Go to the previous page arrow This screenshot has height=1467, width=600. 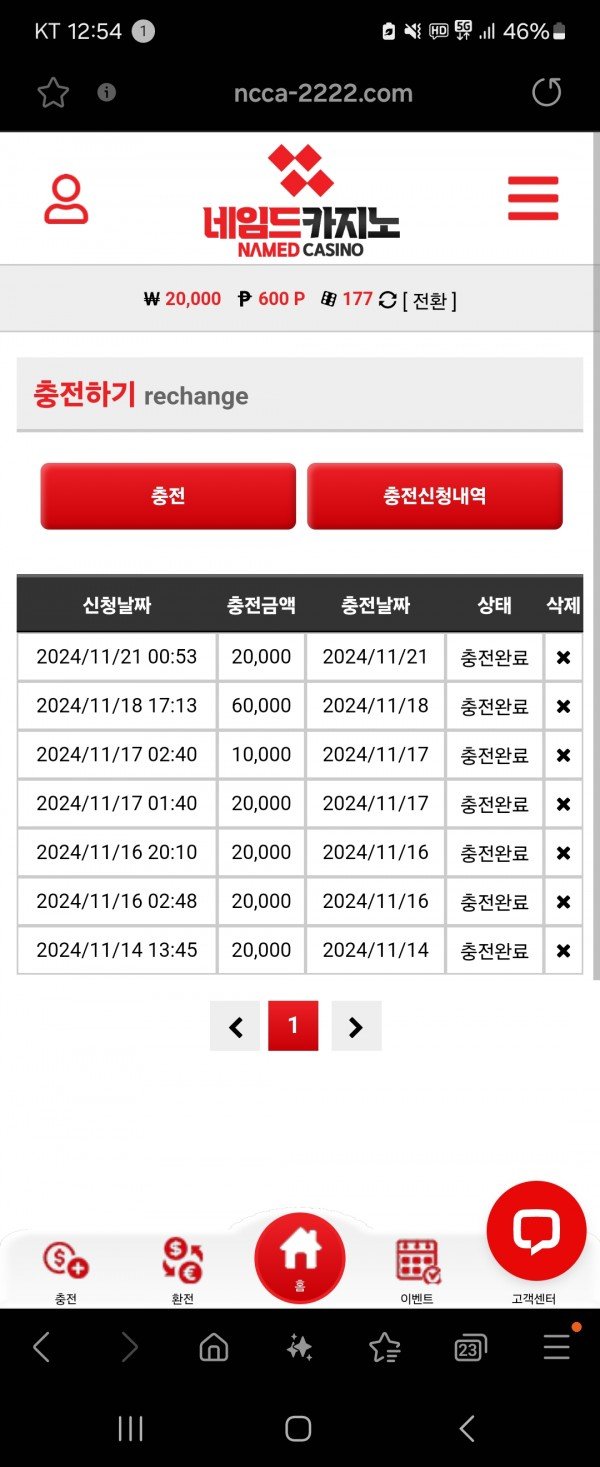pyautogui.click(x=235, y=1026)
